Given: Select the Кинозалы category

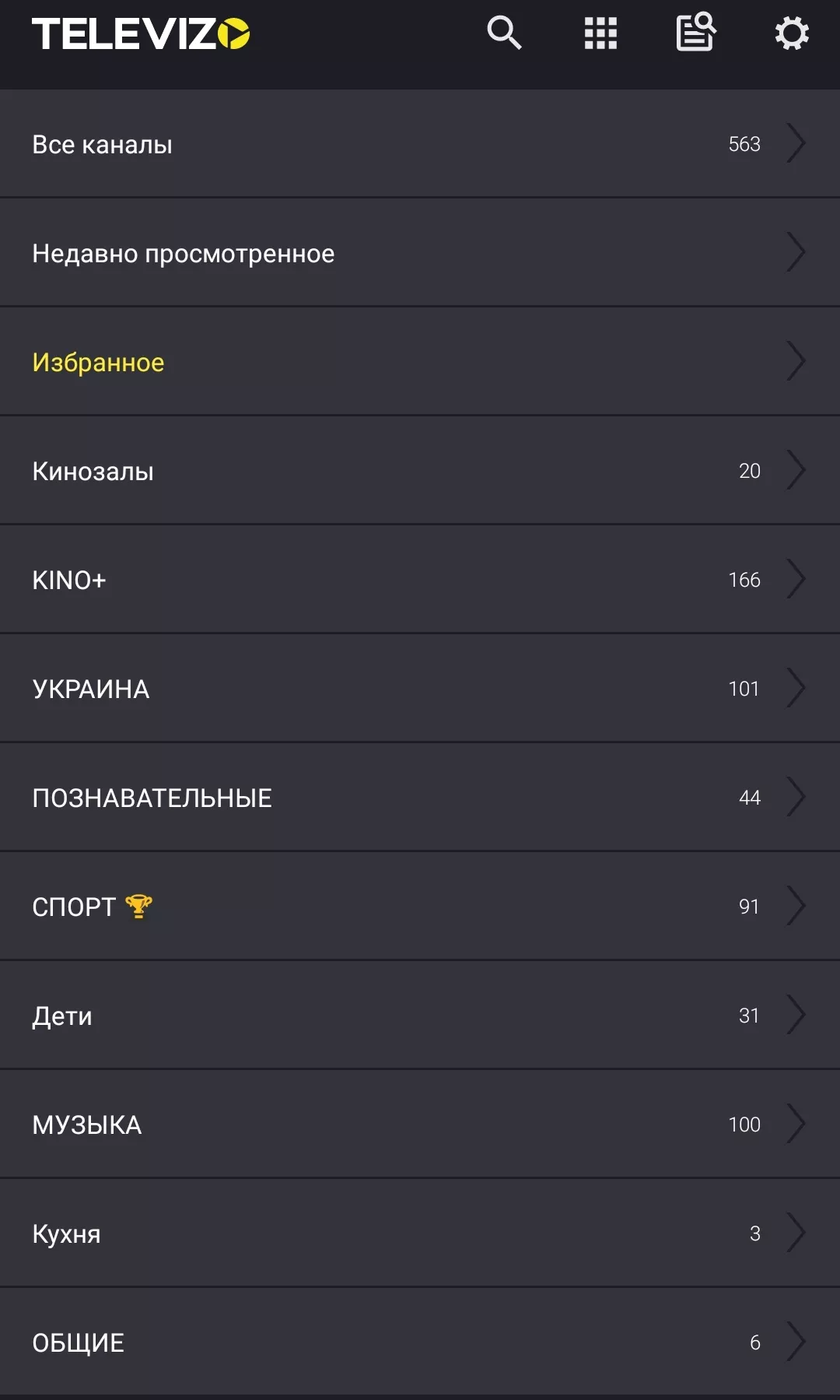Looking at the screenshot, I should pyautogui.click(x=420, y=470).
